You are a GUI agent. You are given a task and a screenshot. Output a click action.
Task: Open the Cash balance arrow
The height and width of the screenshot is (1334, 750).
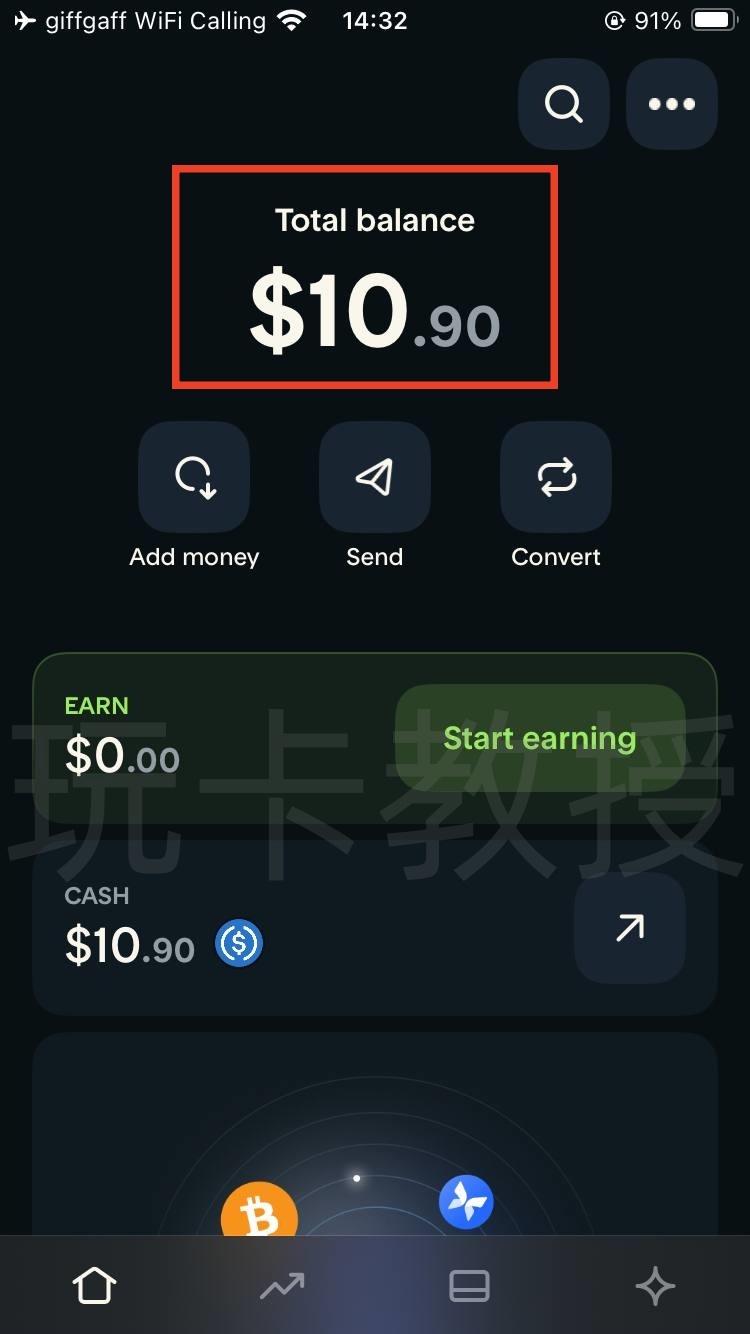point(629,928)
